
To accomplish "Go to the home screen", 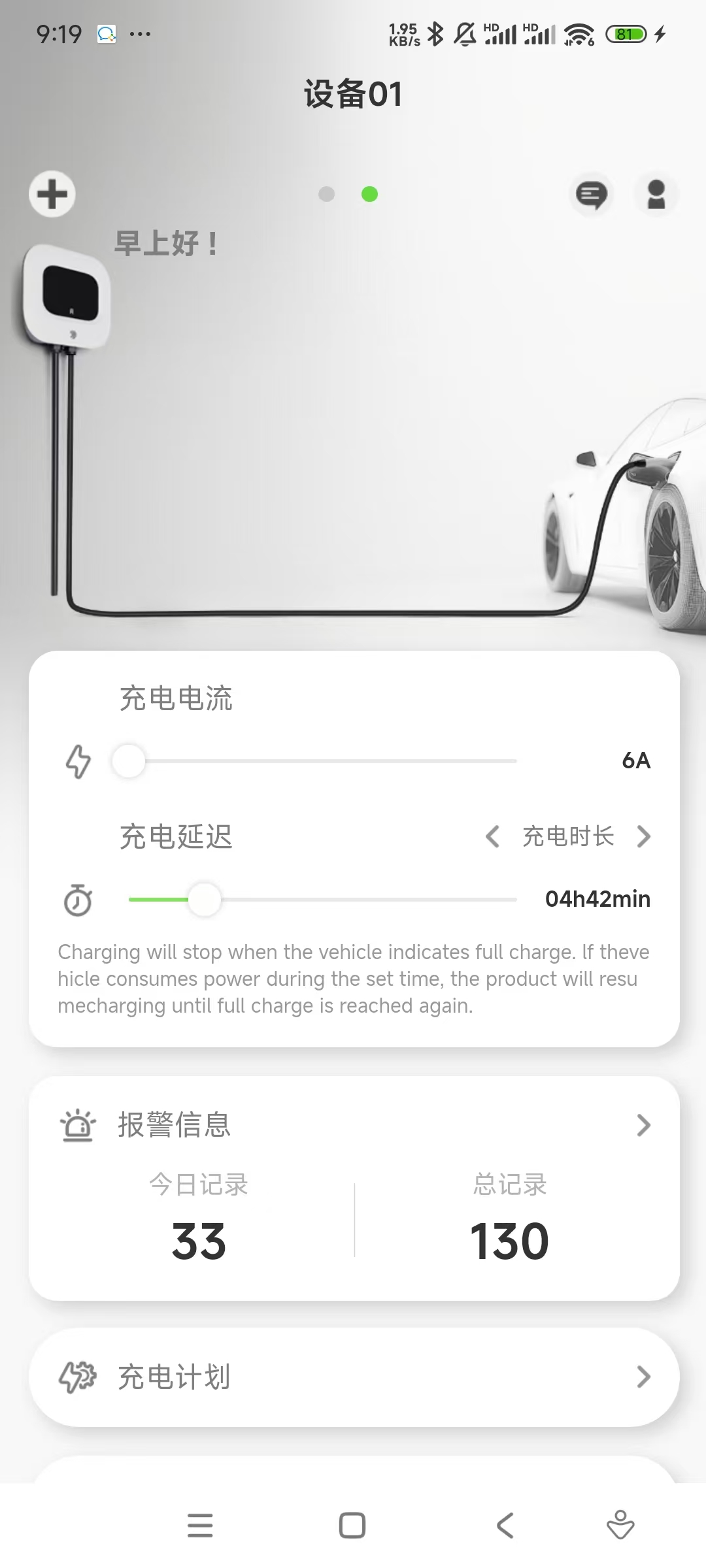I will click(352, 1526).
